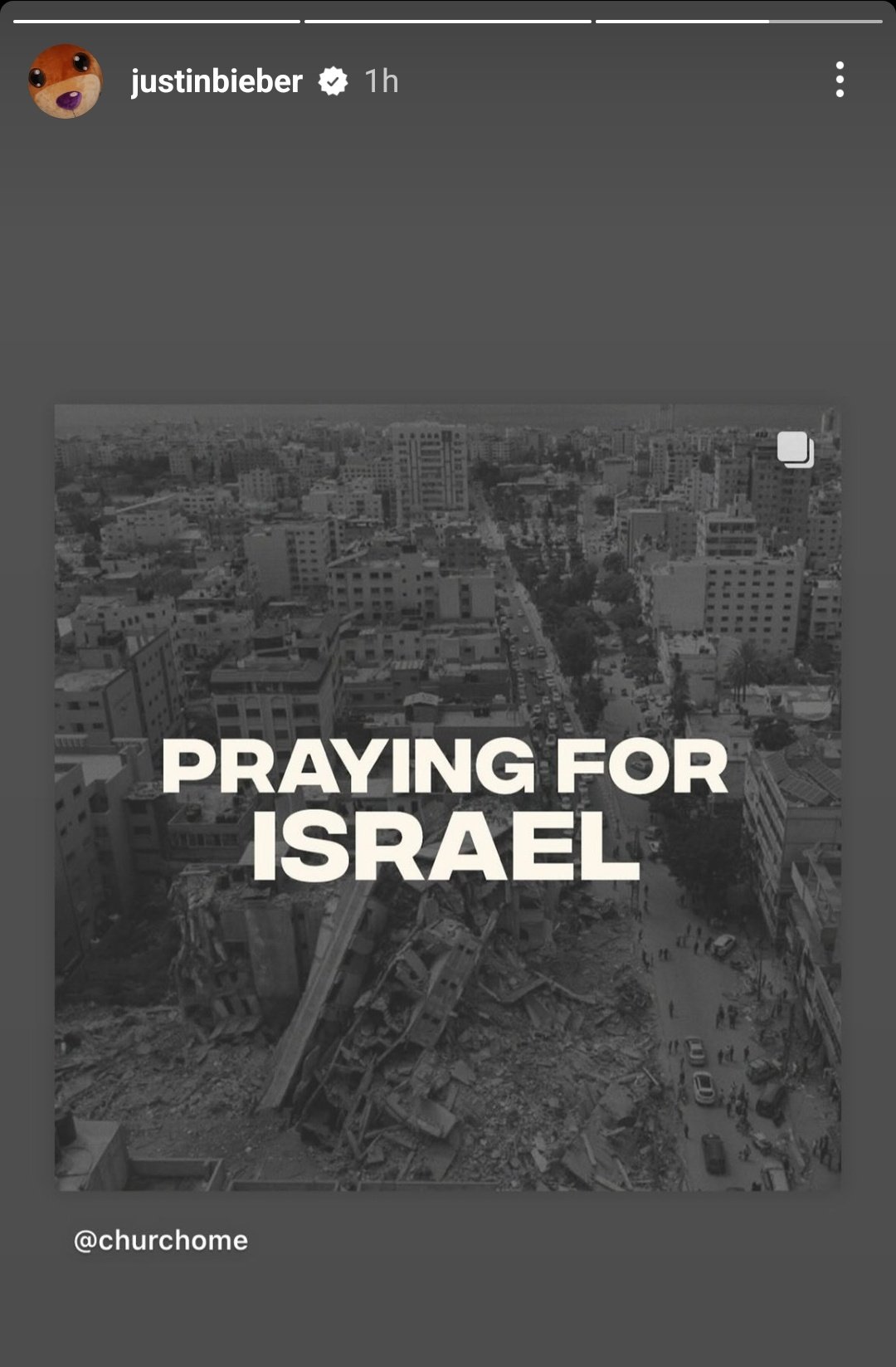This screenshot has height=1367, width=896.
Task: Open the @churchome mention
Action: pyautogui.click(x=161, y=1240)
